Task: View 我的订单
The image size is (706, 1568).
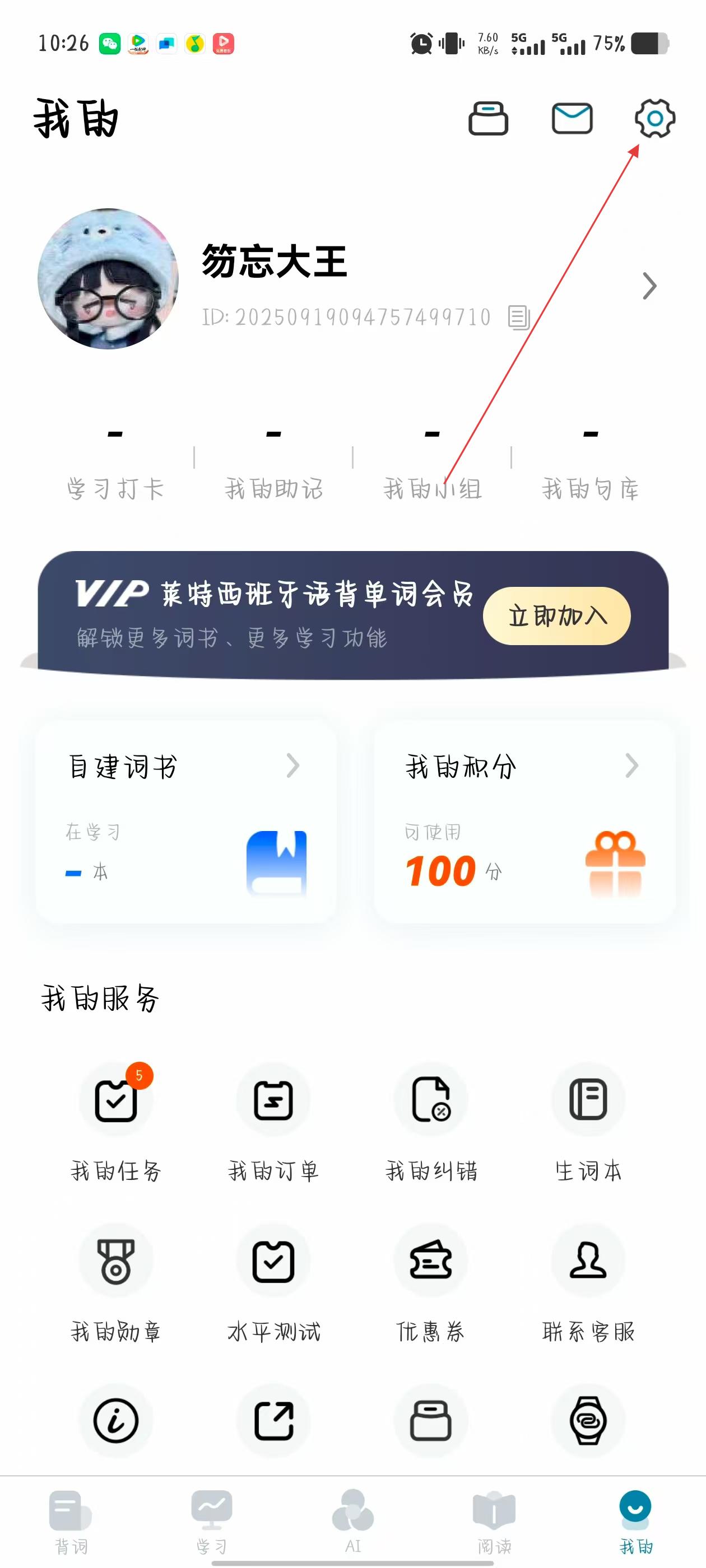Action: click(273, 1120)
